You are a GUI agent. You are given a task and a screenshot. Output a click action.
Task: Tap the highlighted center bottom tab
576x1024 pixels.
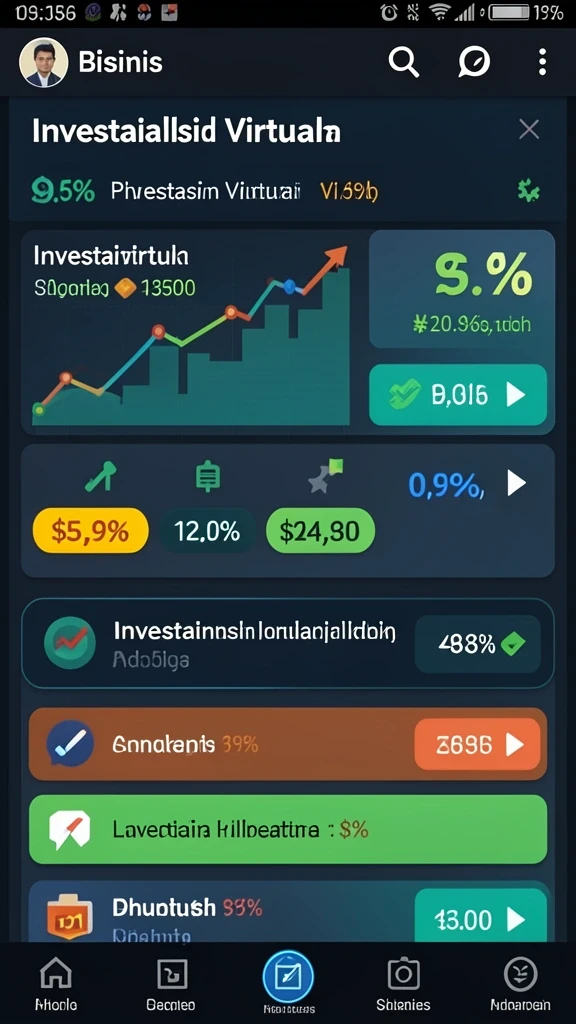coord(288,982)
